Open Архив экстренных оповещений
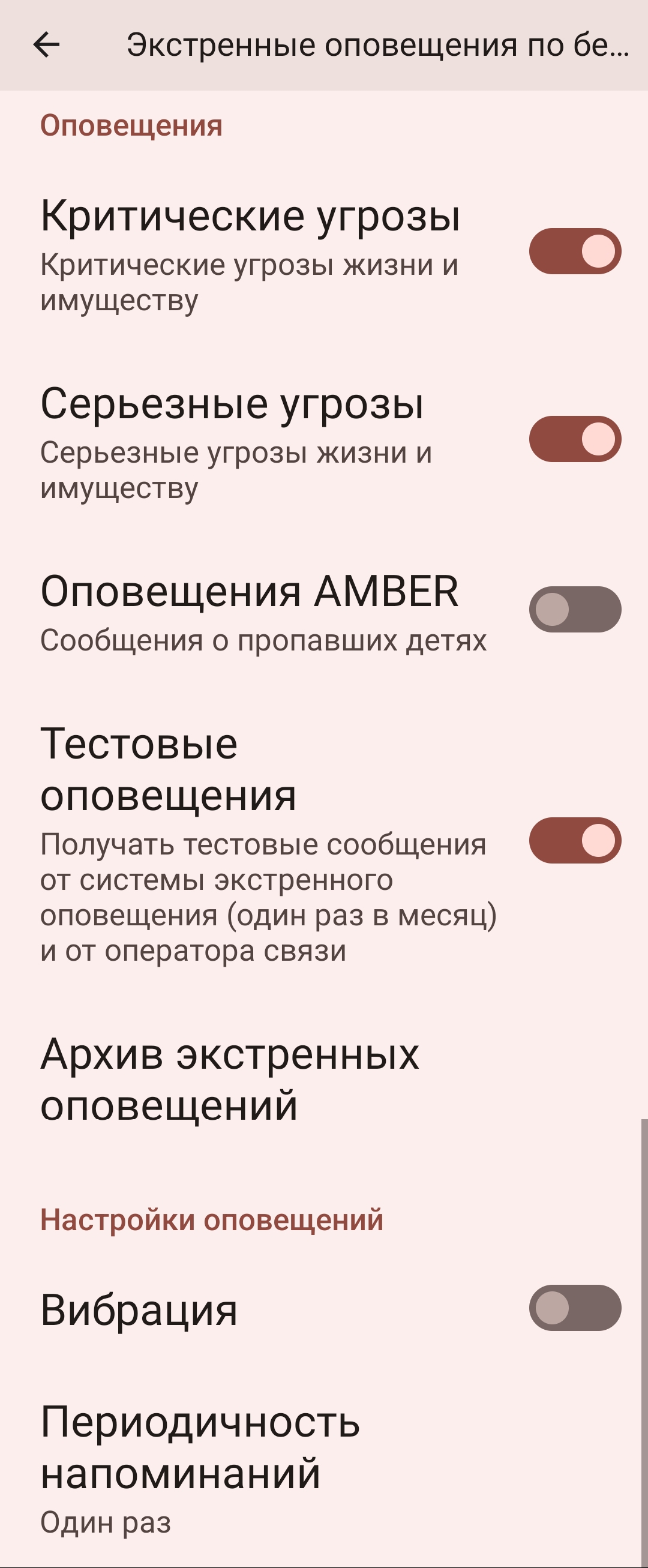 click(230, 1078)
